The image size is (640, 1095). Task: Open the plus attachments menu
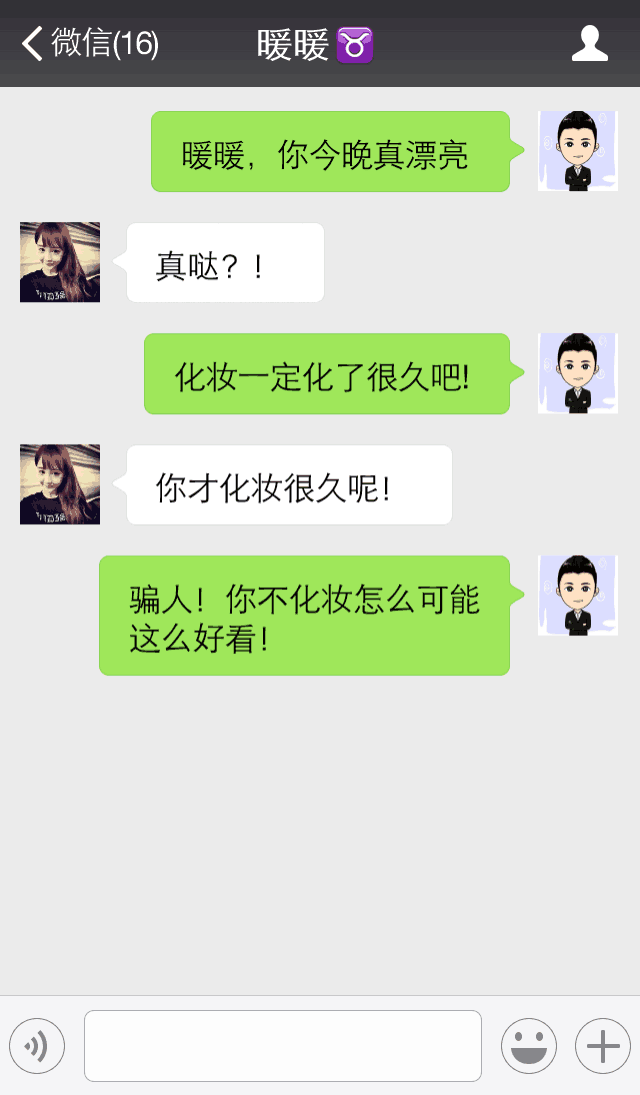(x=602, y=1046)
